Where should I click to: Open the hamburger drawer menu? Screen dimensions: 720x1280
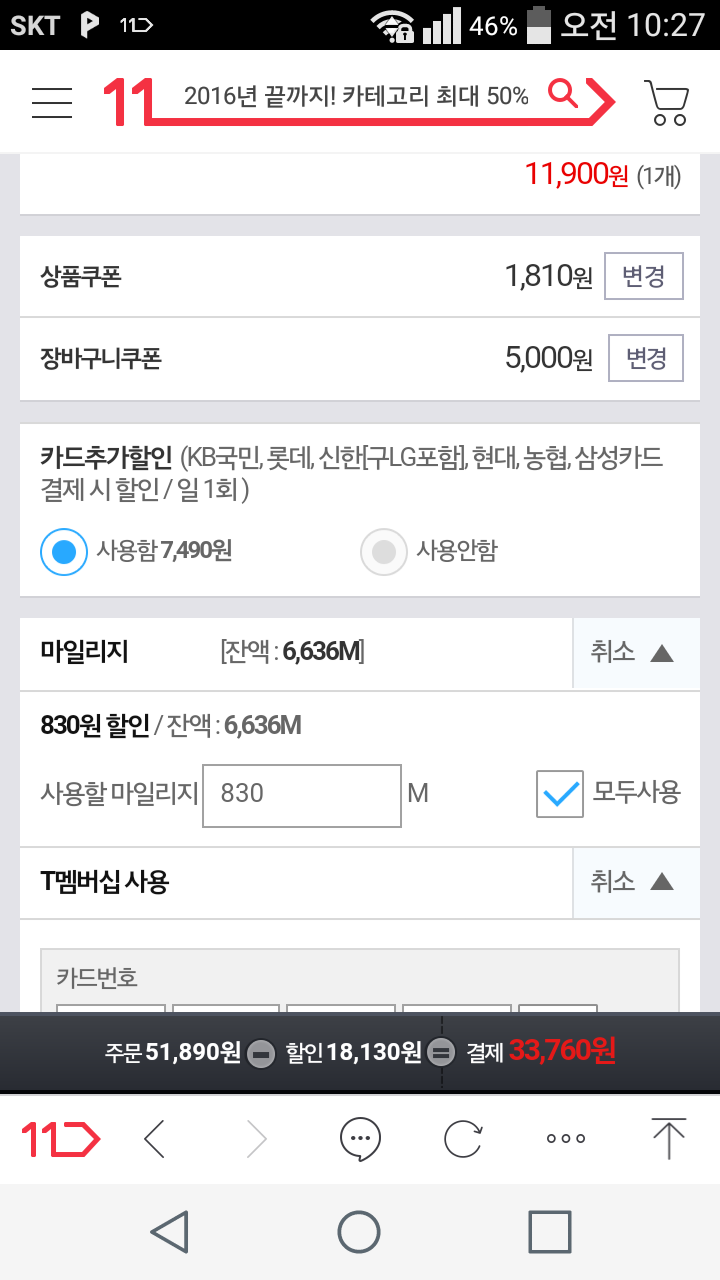52,101
